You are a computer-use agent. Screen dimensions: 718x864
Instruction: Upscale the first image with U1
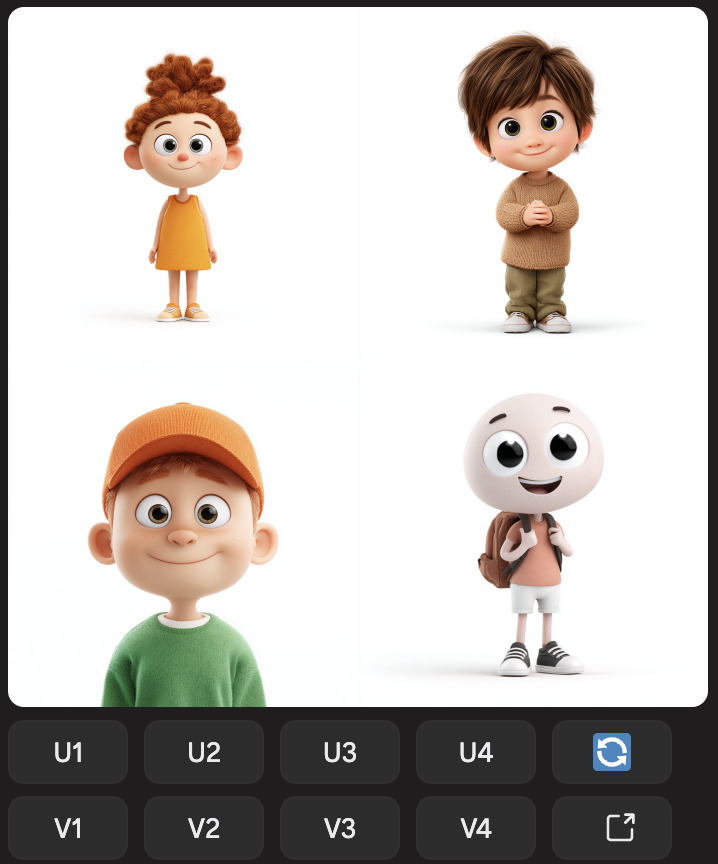click(68, 752)
